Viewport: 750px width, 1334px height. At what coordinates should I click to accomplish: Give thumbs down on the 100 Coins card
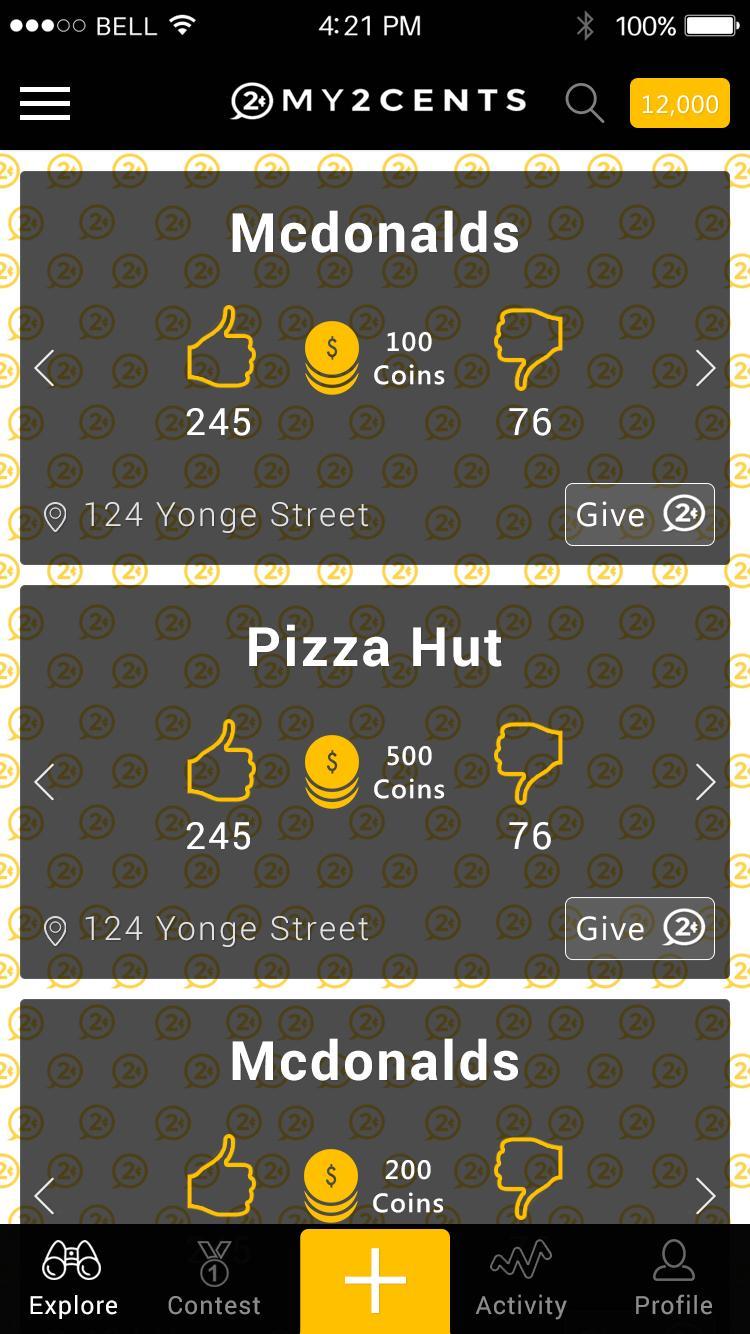pos(529,347)
